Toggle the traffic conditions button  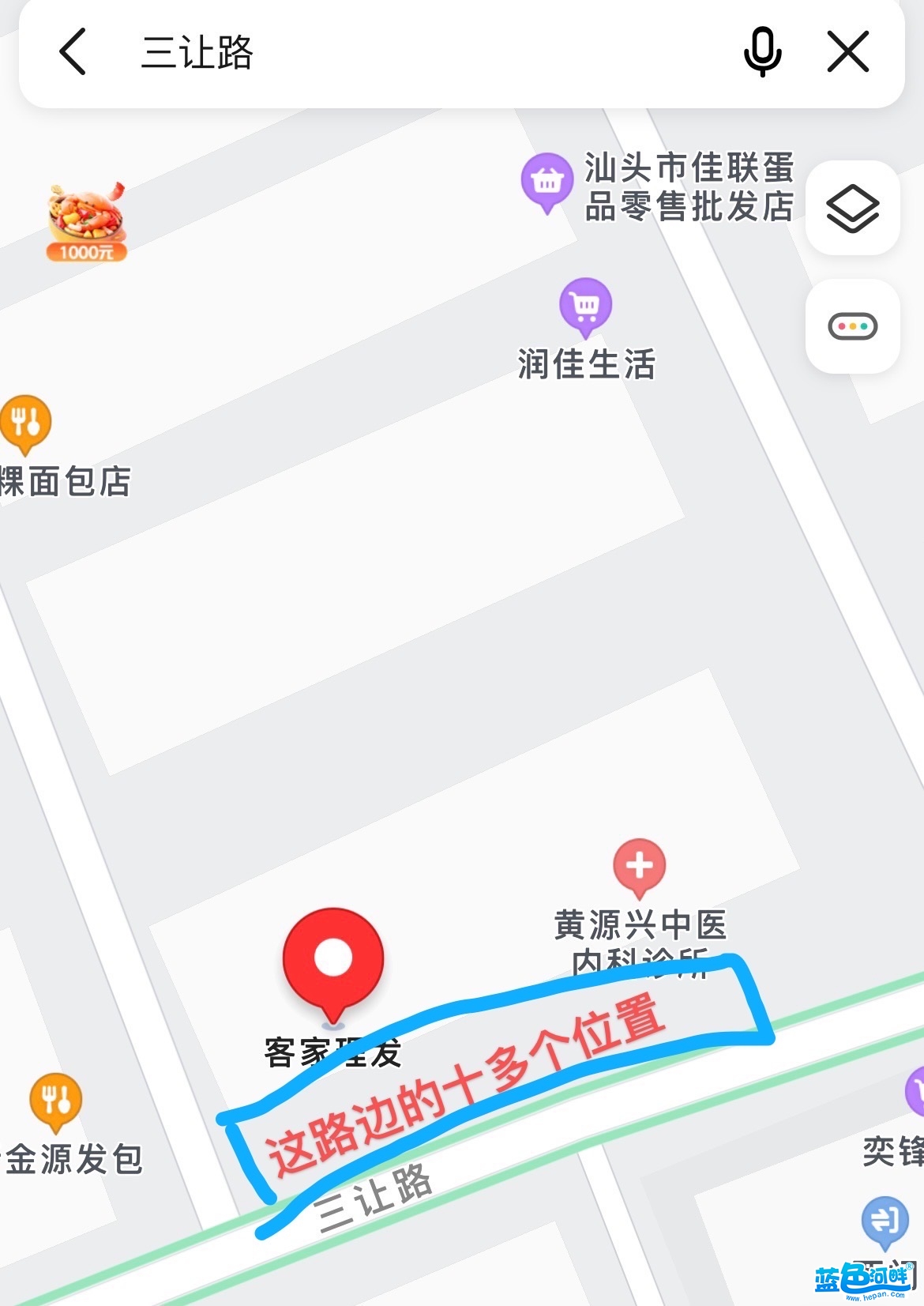click(x=852, y=326)
